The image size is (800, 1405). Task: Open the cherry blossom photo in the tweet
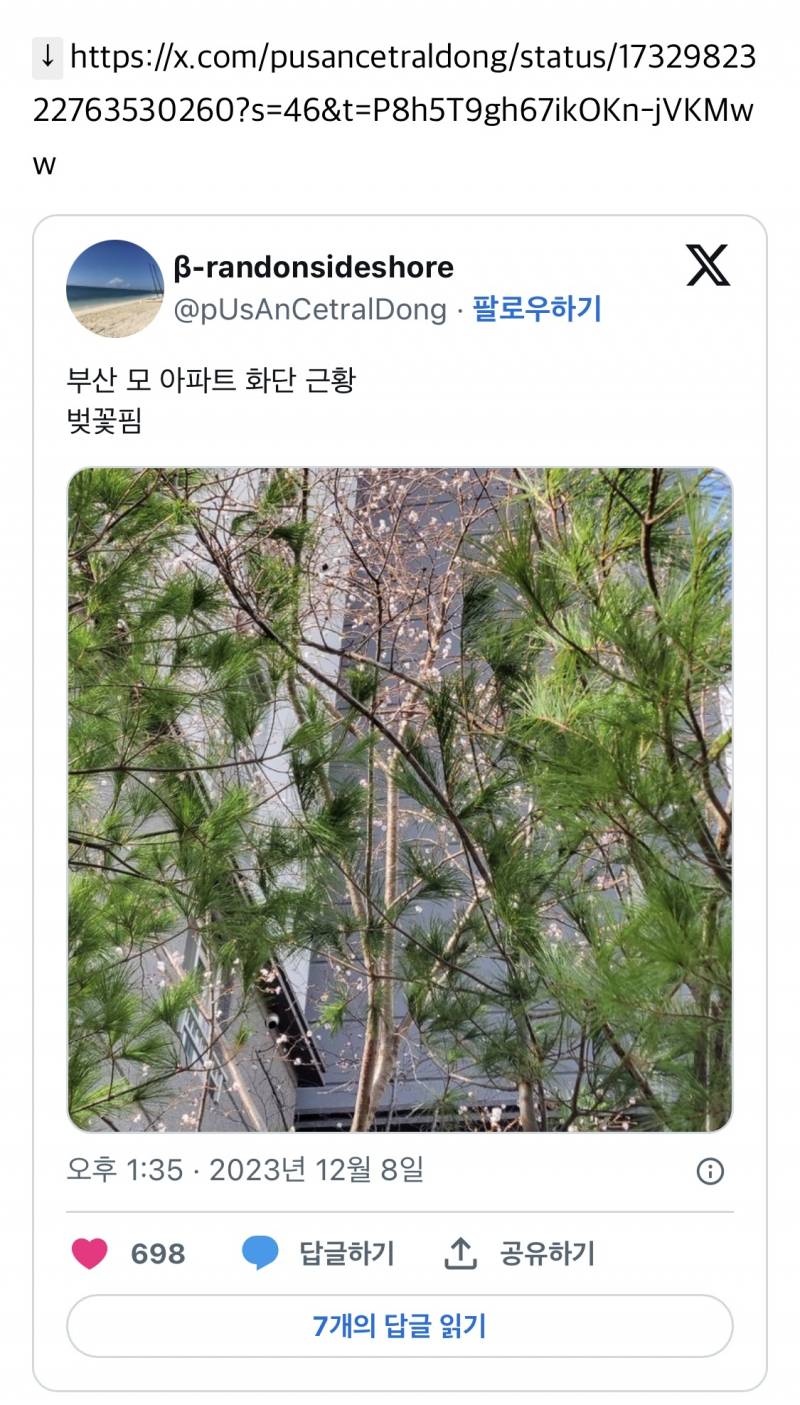tap(400, 800)
